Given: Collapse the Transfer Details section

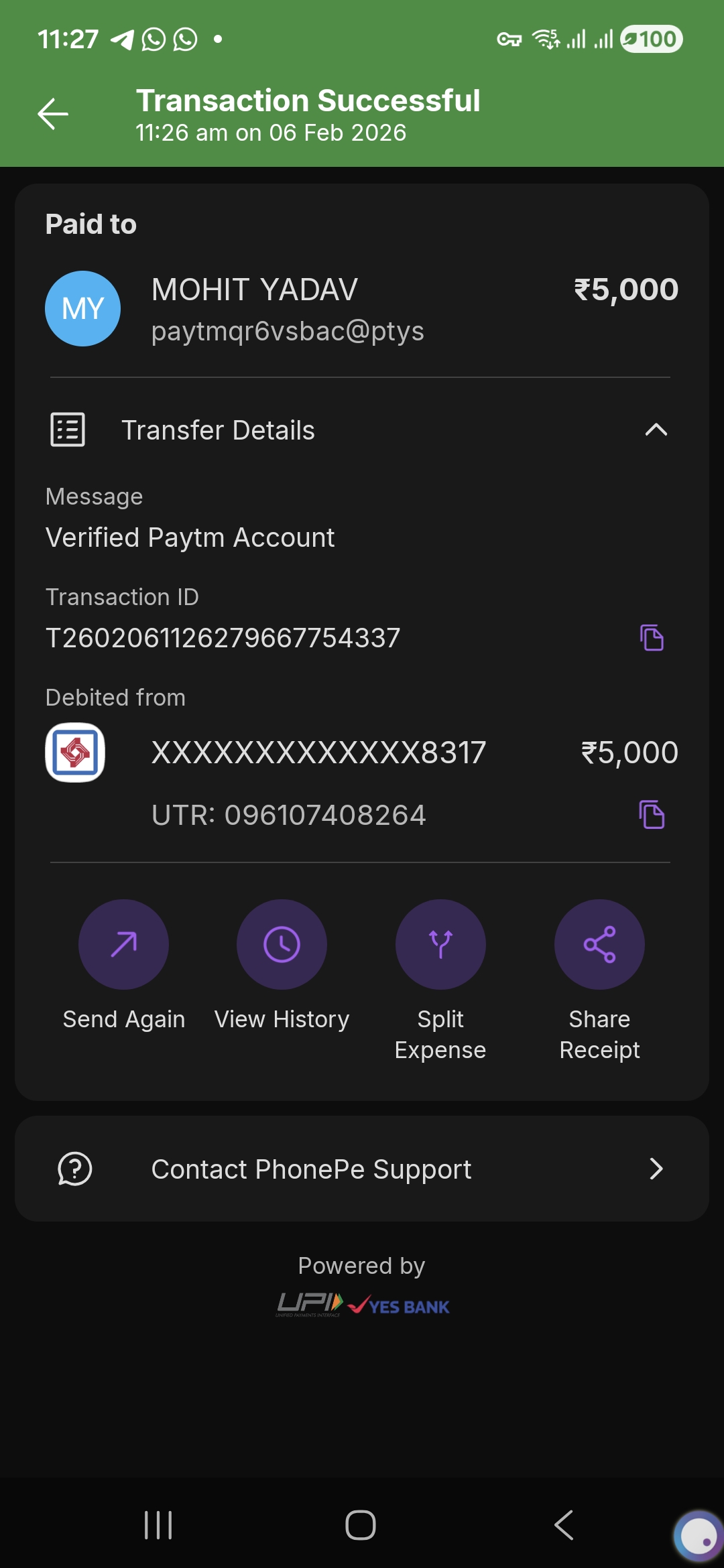Looking at the screenshot, I should (x=656, y=430).
